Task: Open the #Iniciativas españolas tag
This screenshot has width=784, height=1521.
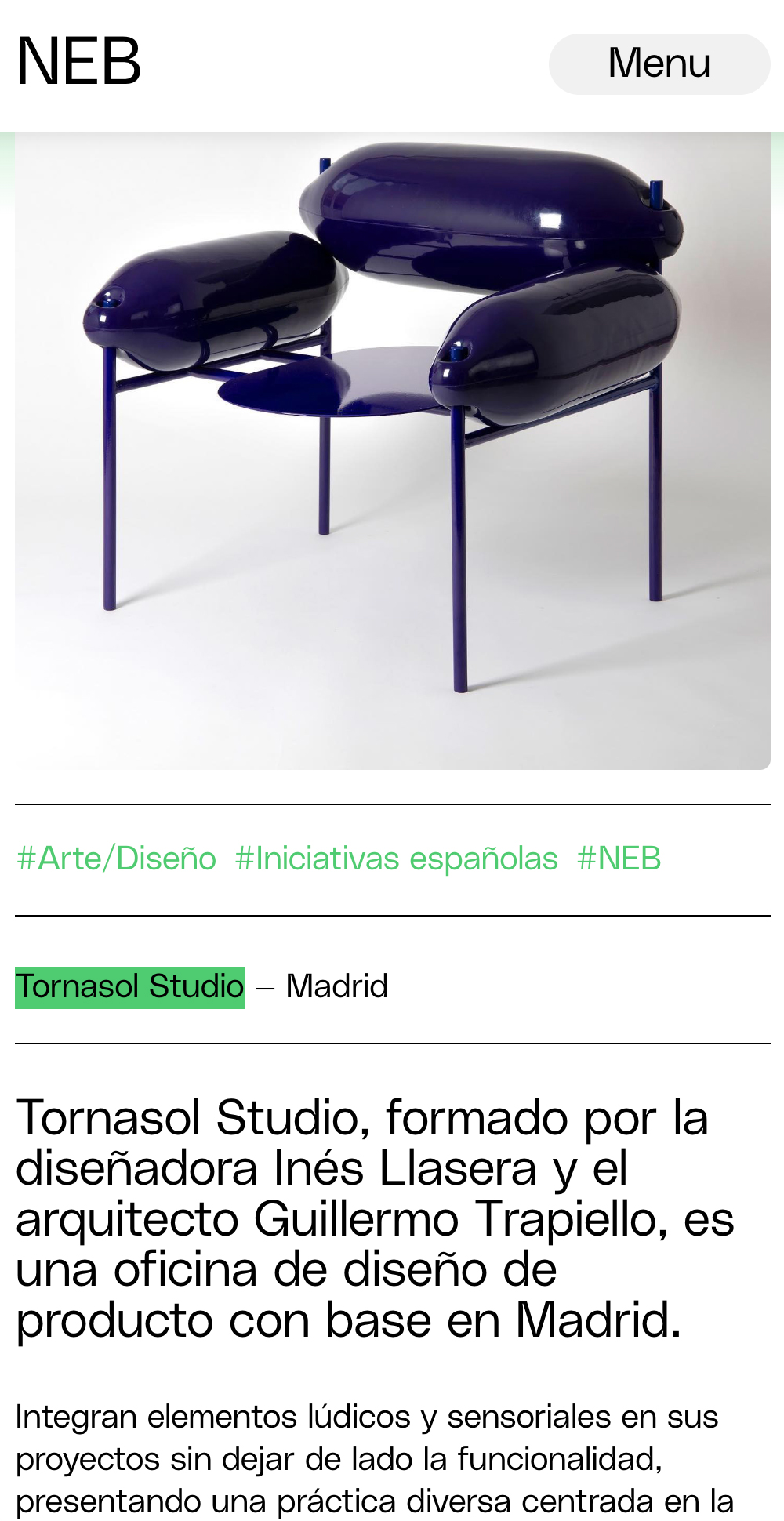Action: pos(396,859)
